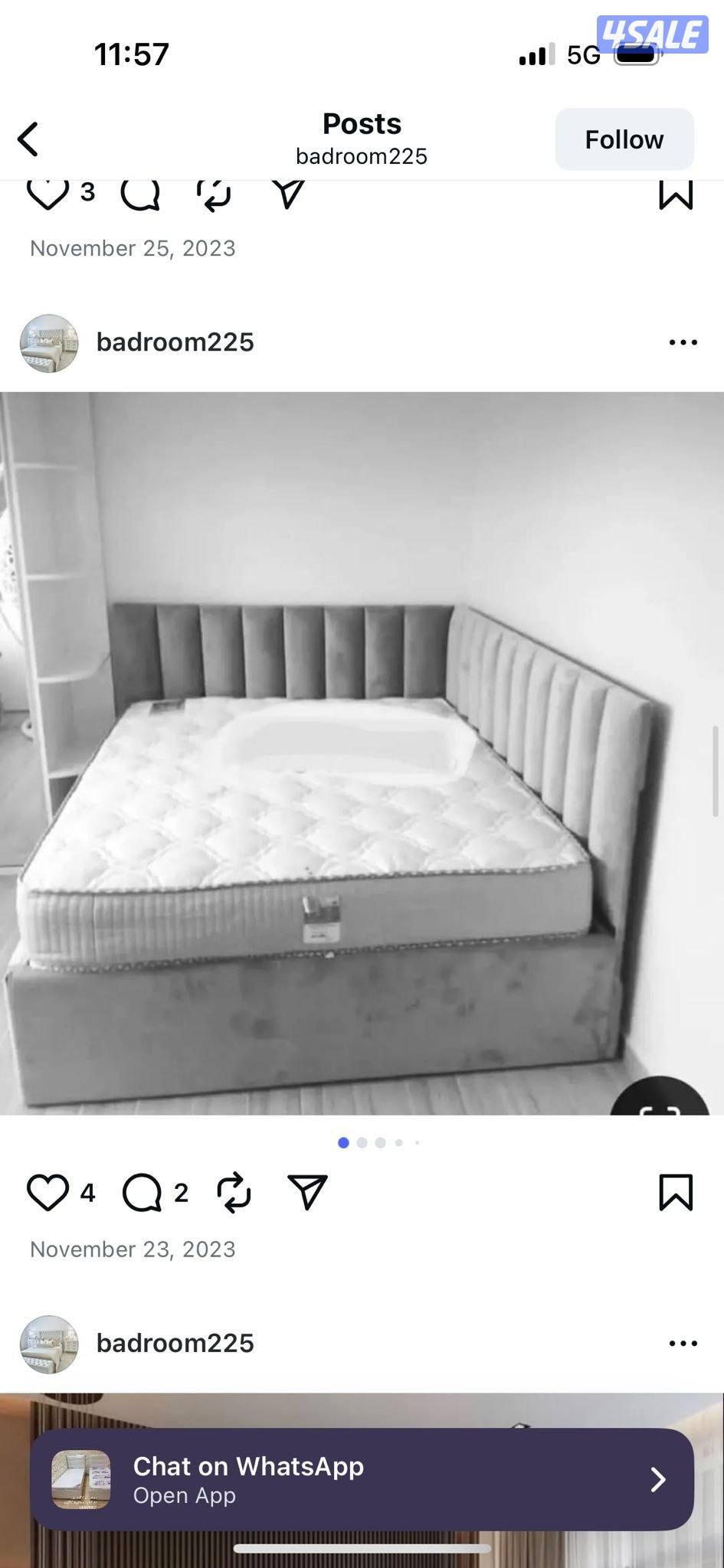Open overflow menu above the grey bed photo
Screen dimensions: 724x1568
(683, 342)
